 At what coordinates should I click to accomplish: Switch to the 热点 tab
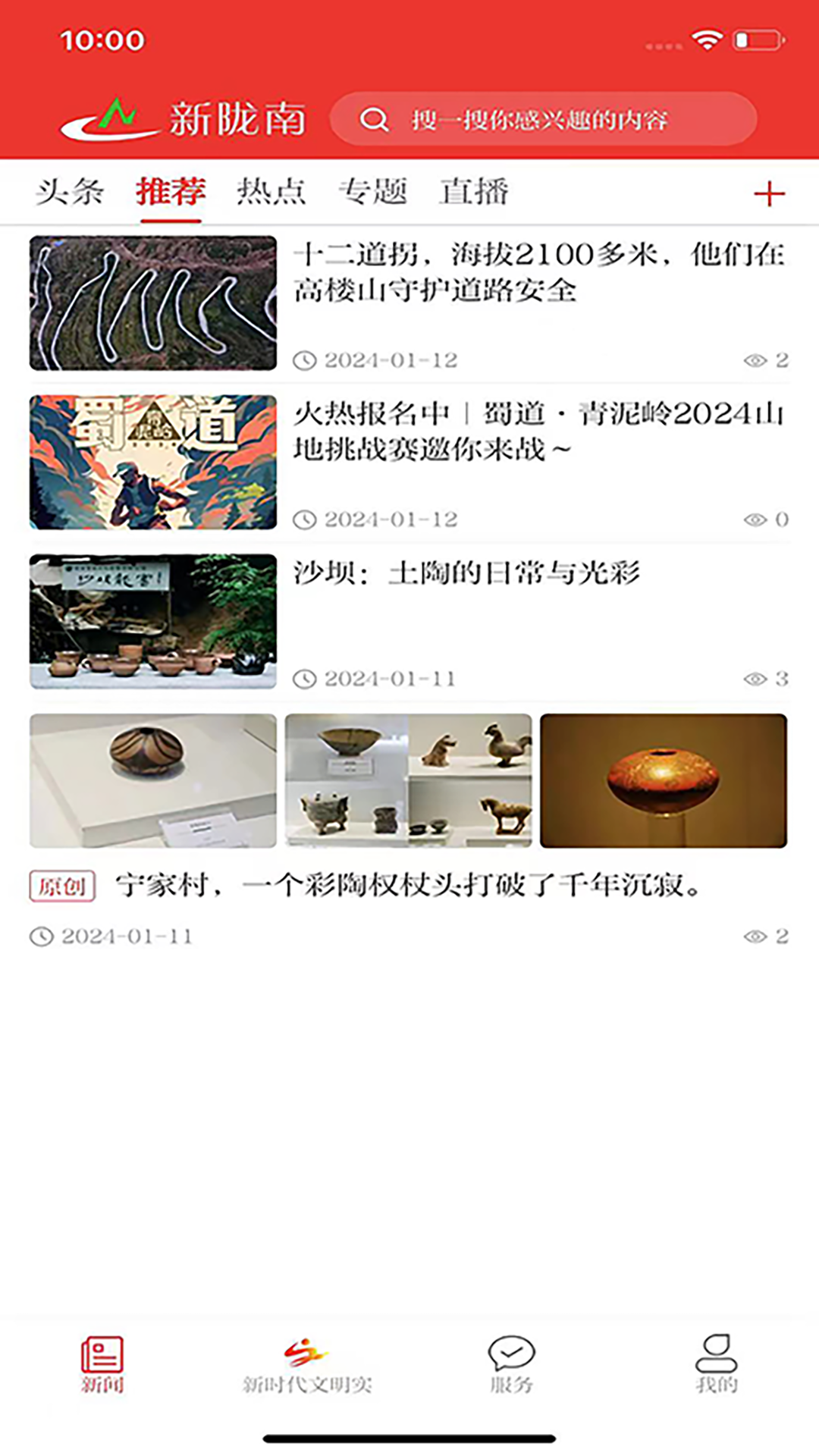pos(271,192)
